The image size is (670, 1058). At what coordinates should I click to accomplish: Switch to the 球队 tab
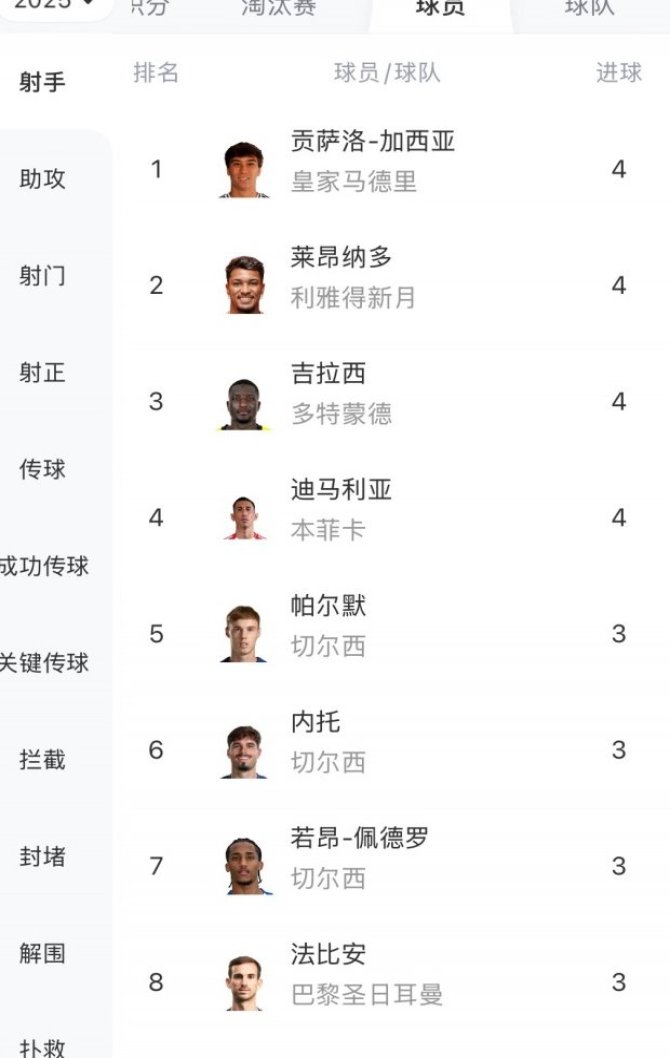tap(589, 8)
